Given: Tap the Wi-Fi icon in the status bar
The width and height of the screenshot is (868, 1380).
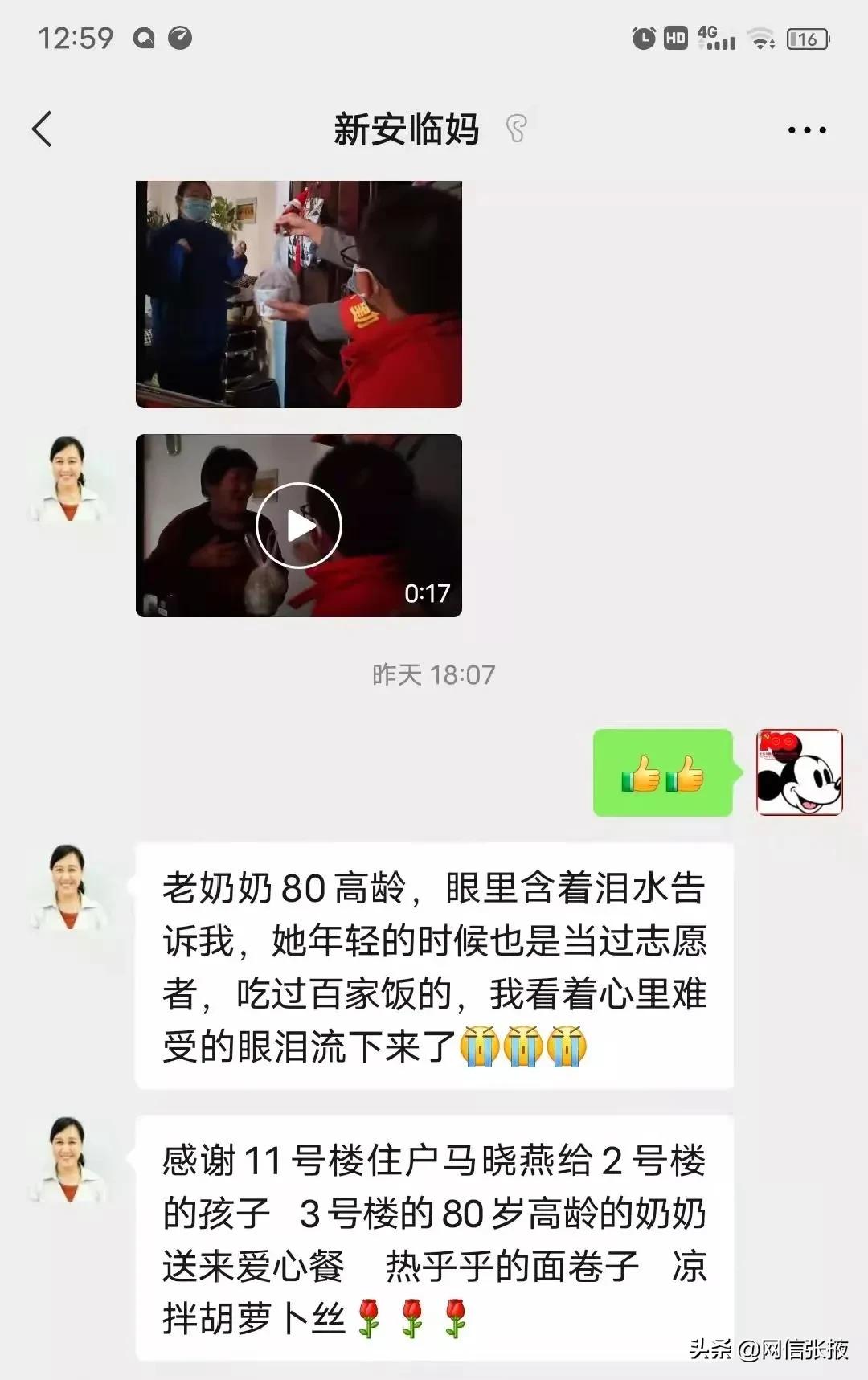Looking at the screenshot, I should click(x=760, y=36).
